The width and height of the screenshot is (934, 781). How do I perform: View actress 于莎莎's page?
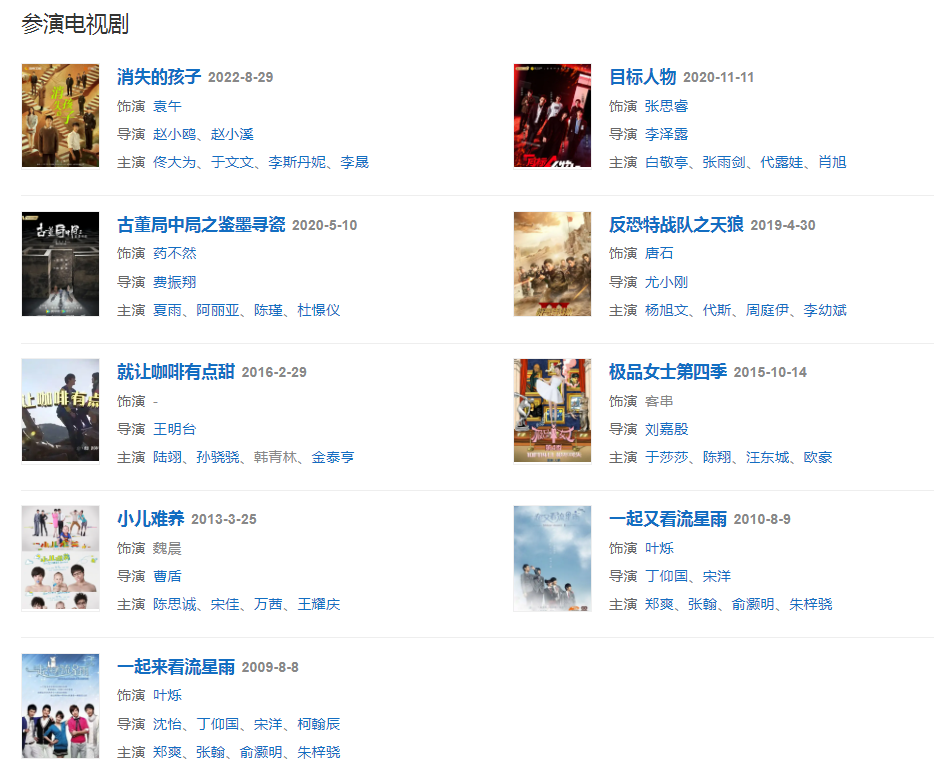[x=667, y=457]
